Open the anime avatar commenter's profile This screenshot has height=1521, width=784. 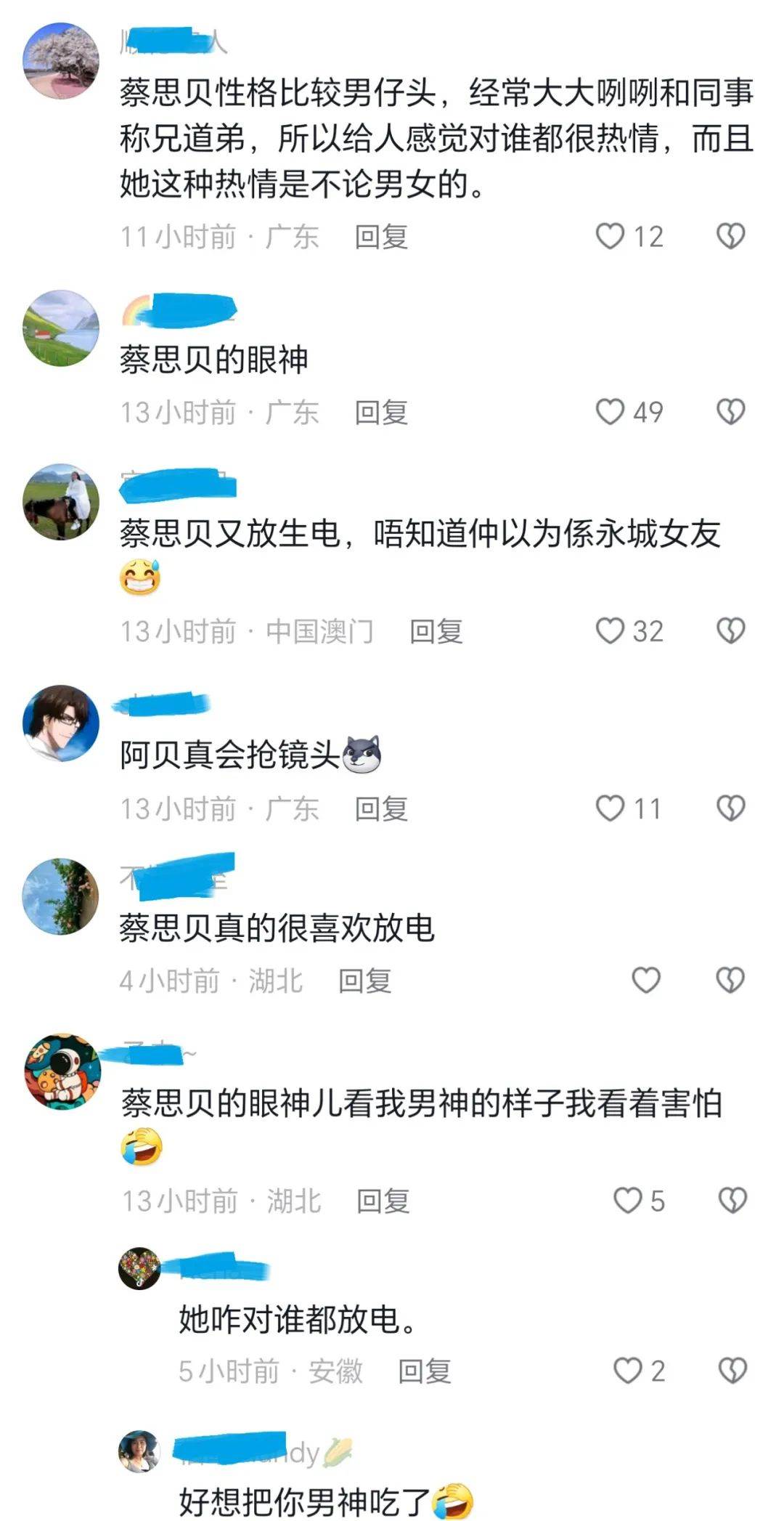click(61, 723)
